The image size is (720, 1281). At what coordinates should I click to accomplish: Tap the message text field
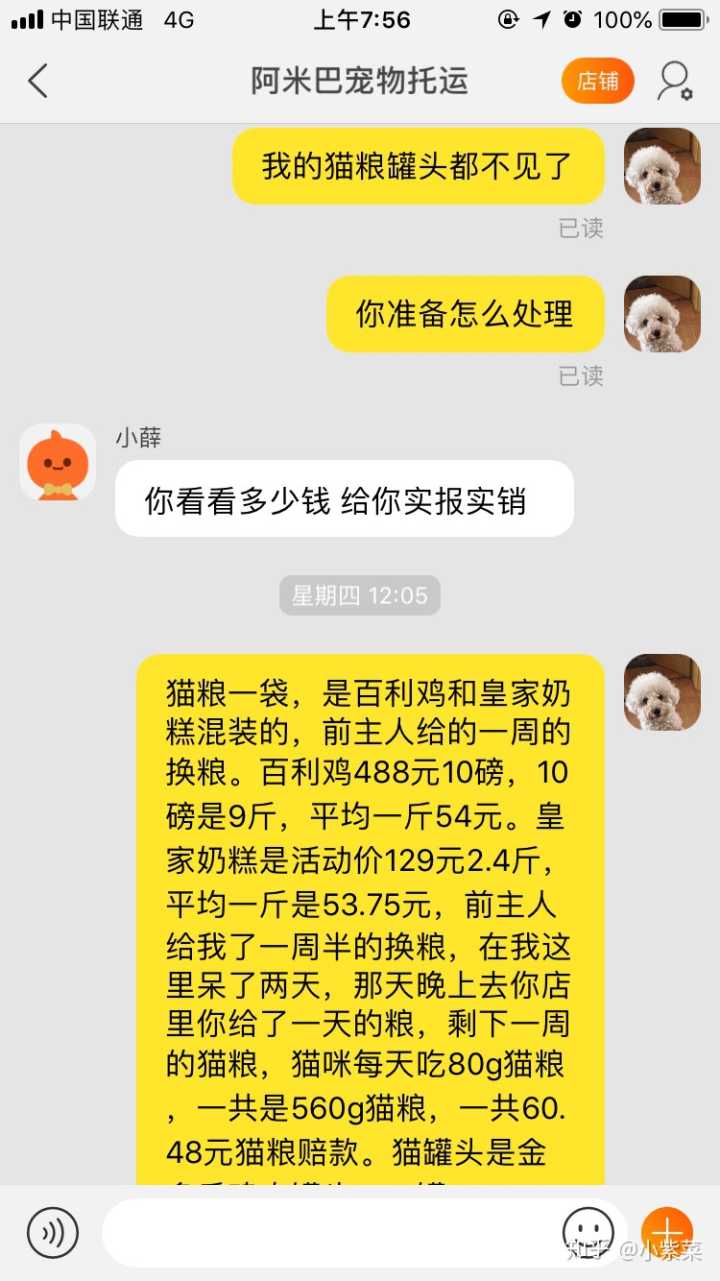coord(330,1232)
